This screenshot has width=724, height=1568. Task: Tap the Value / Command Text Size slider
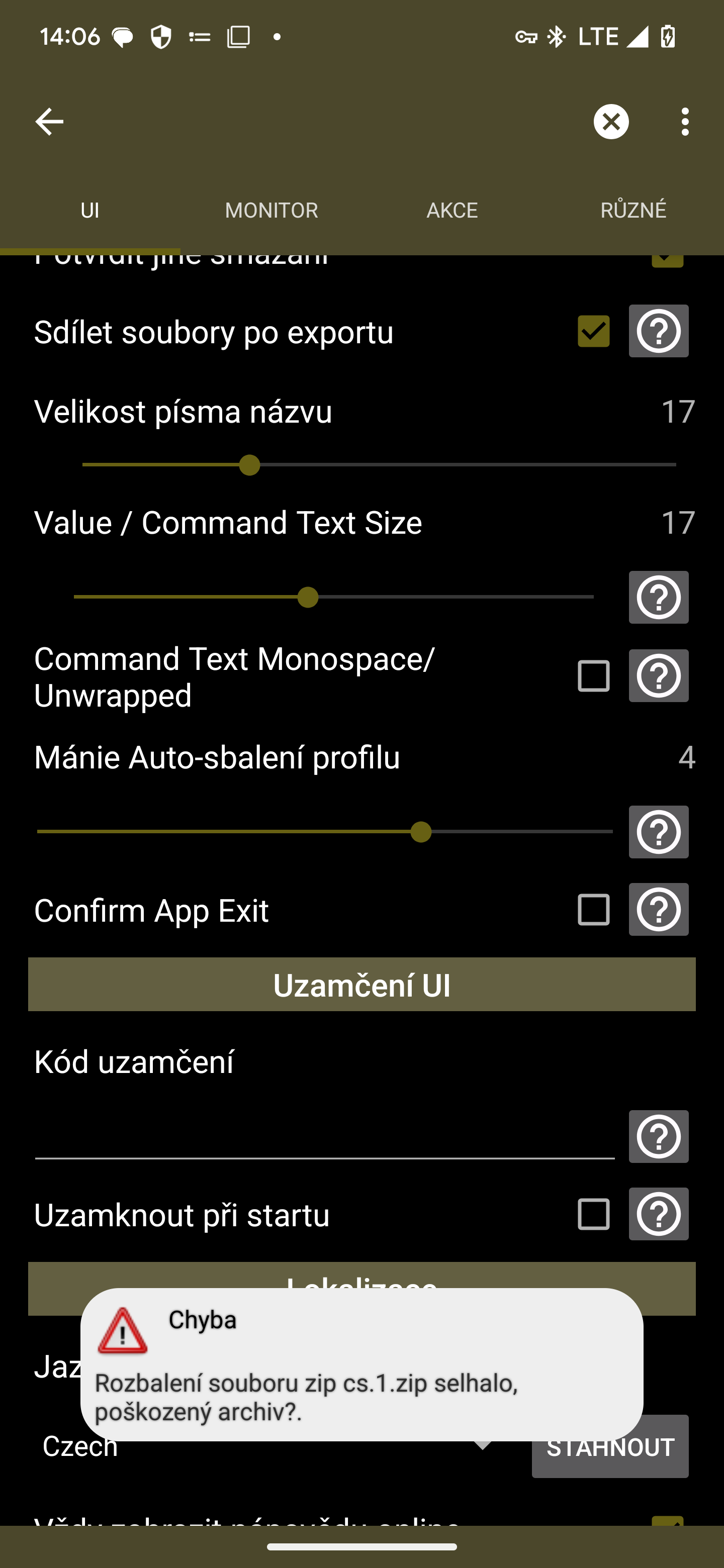tap(333, 597)
